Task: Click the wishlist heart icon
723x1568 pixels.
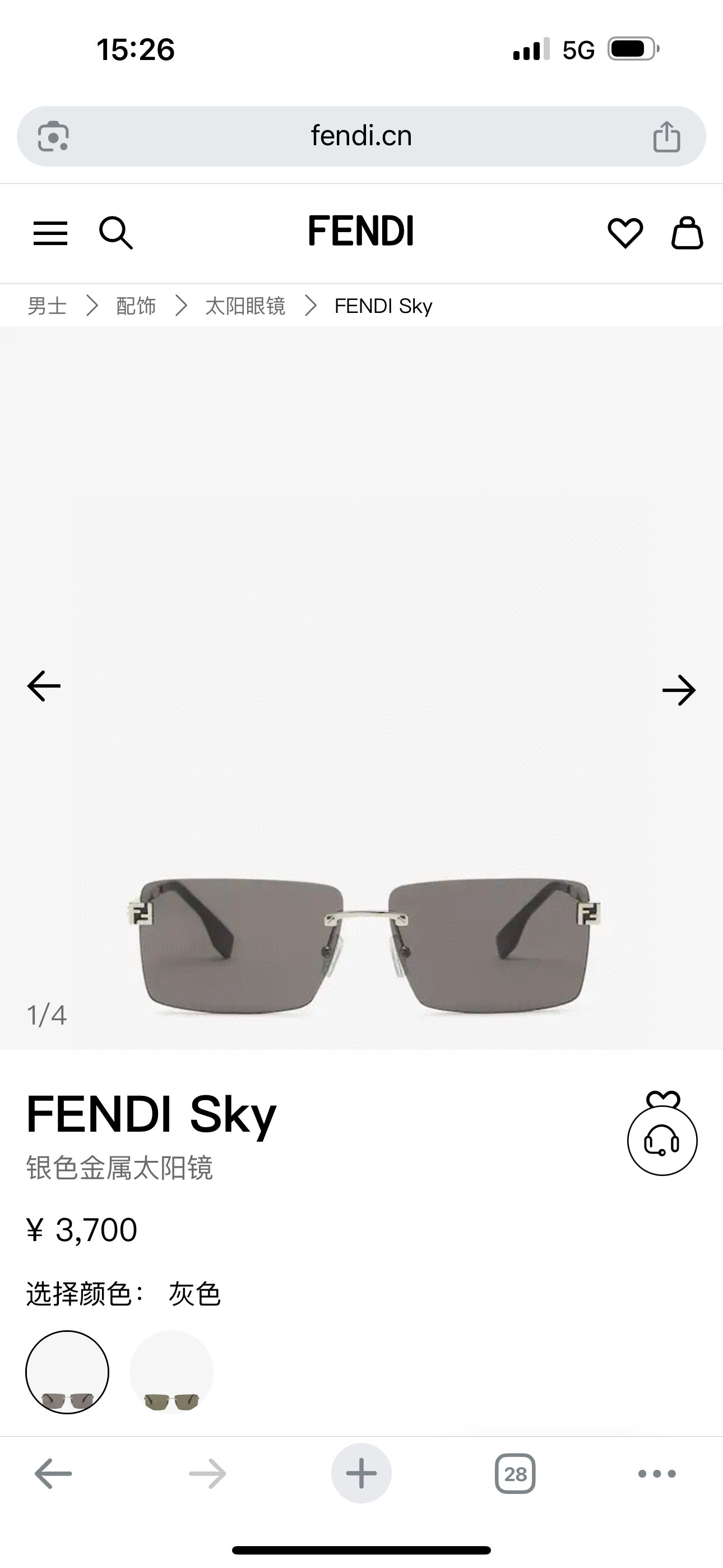Action: (x=624, y=233)
